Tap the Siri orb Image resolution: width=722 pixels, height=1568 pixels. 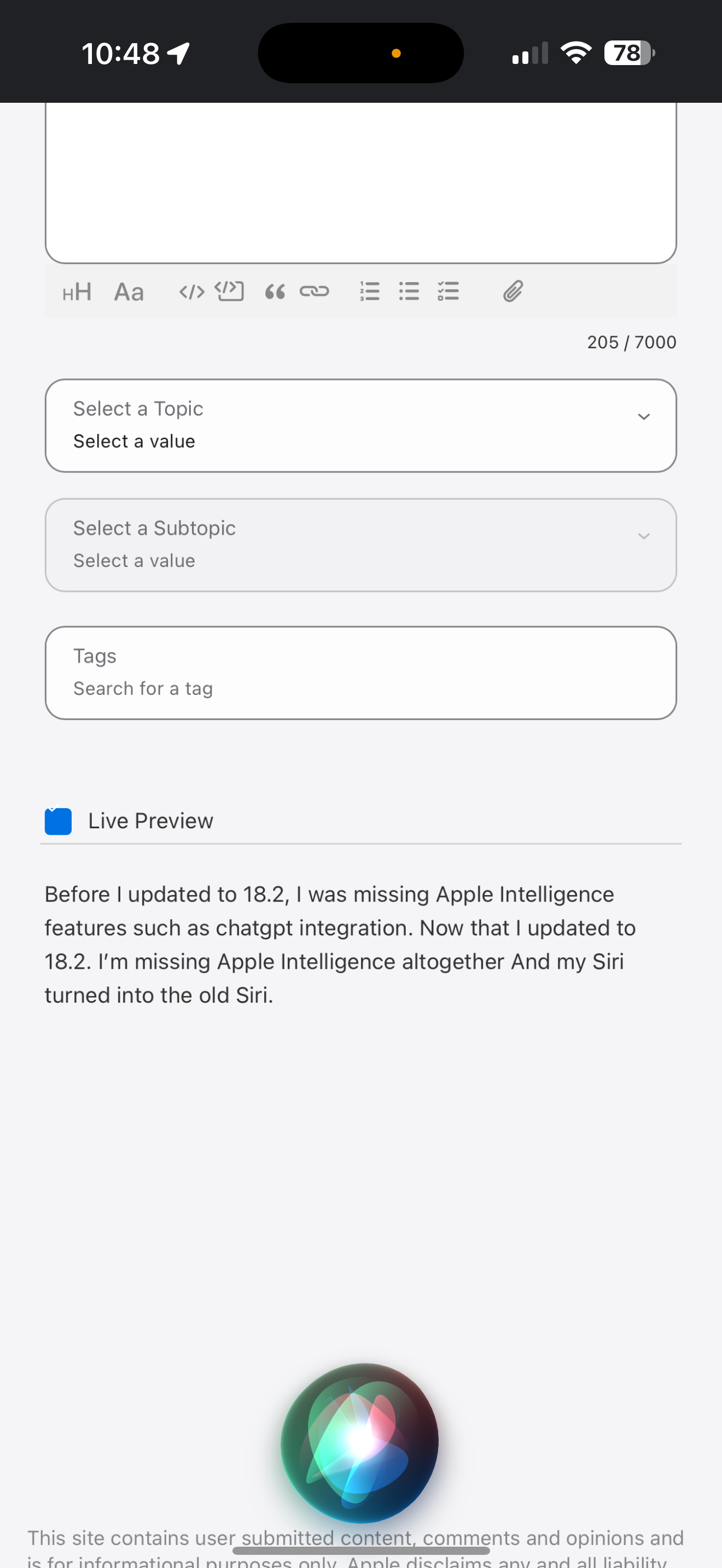(360, 1443)
